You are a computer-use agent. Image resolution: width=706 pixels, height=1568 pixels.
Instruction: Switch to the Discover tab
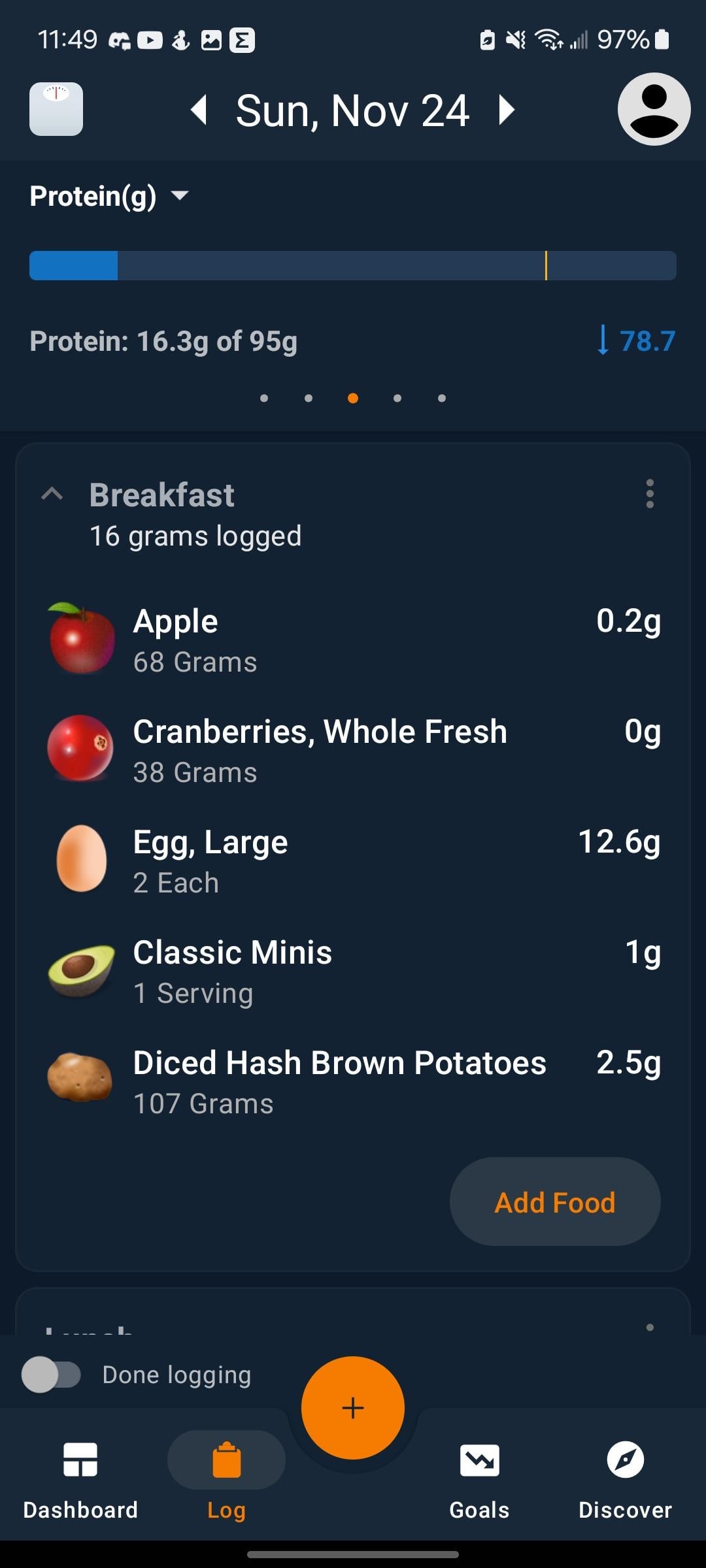pyautogui.click(x=625, y=1480)
